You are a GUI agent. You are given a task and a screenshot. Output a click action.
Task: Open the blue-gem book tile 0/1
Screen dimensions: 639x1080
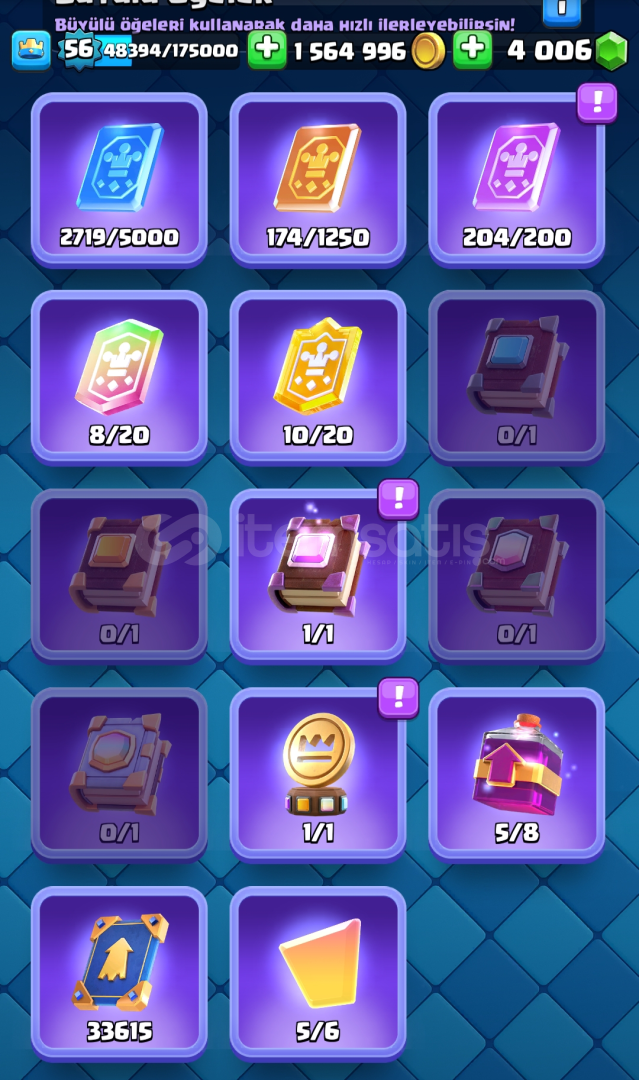tap(516, 377)
